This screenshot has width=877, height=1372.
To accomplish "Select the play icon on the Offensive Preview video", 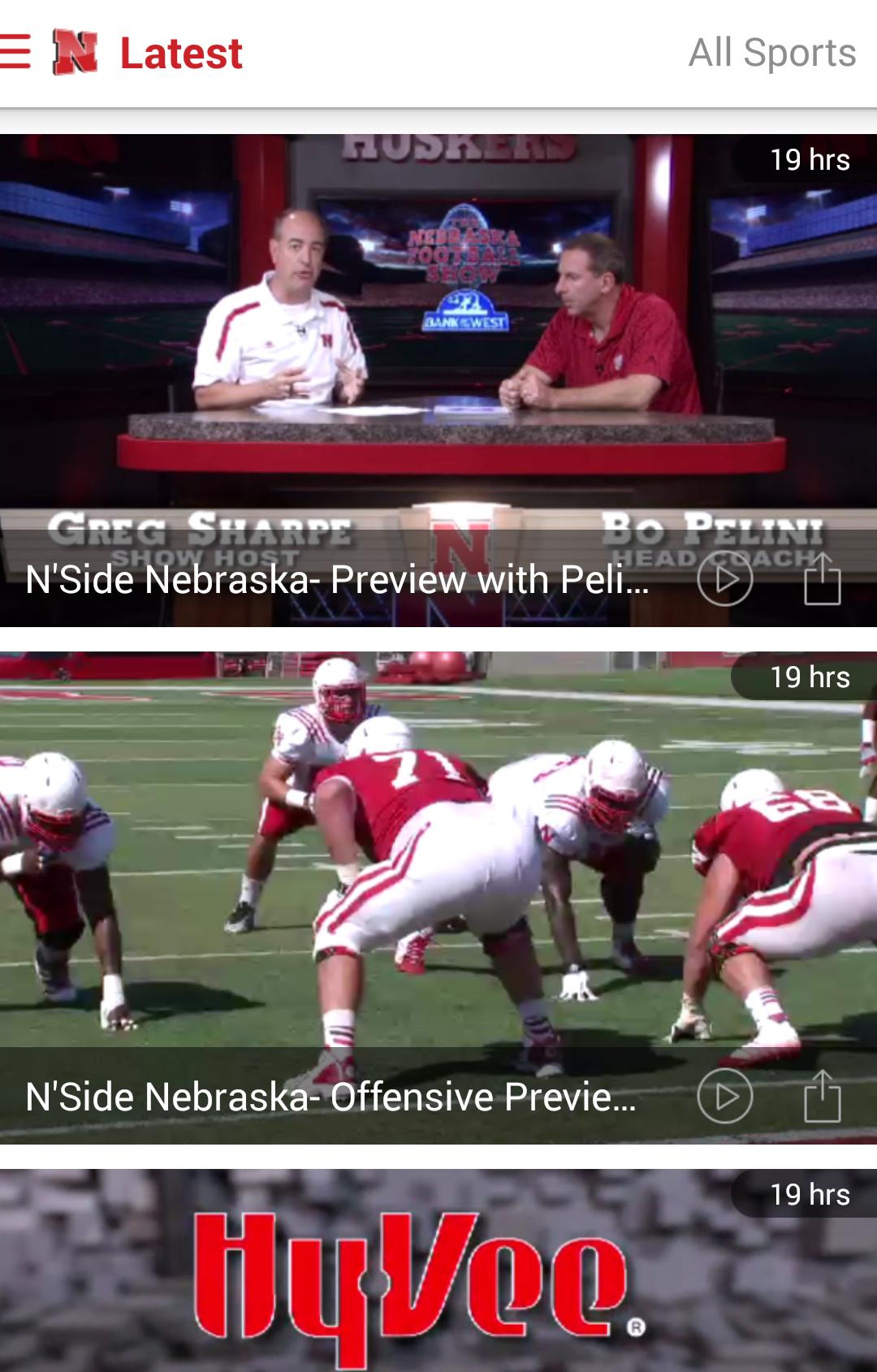I will pos(725,1096).
